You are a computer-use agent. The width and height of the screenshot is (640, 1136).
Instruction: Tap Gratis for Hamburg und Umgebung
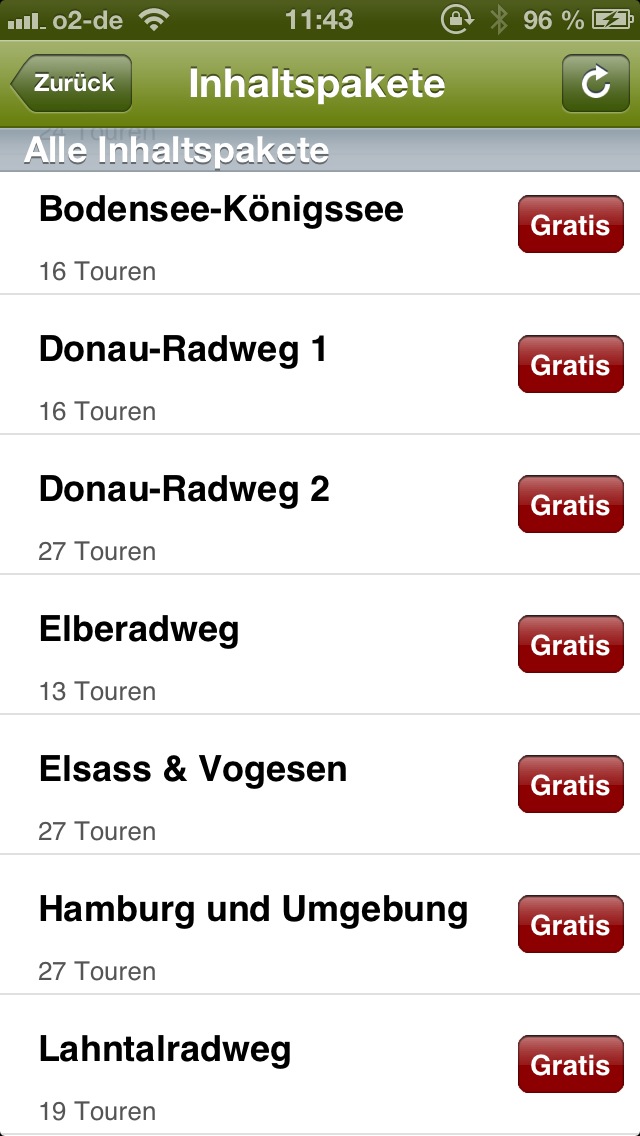(x=570, y=925)
